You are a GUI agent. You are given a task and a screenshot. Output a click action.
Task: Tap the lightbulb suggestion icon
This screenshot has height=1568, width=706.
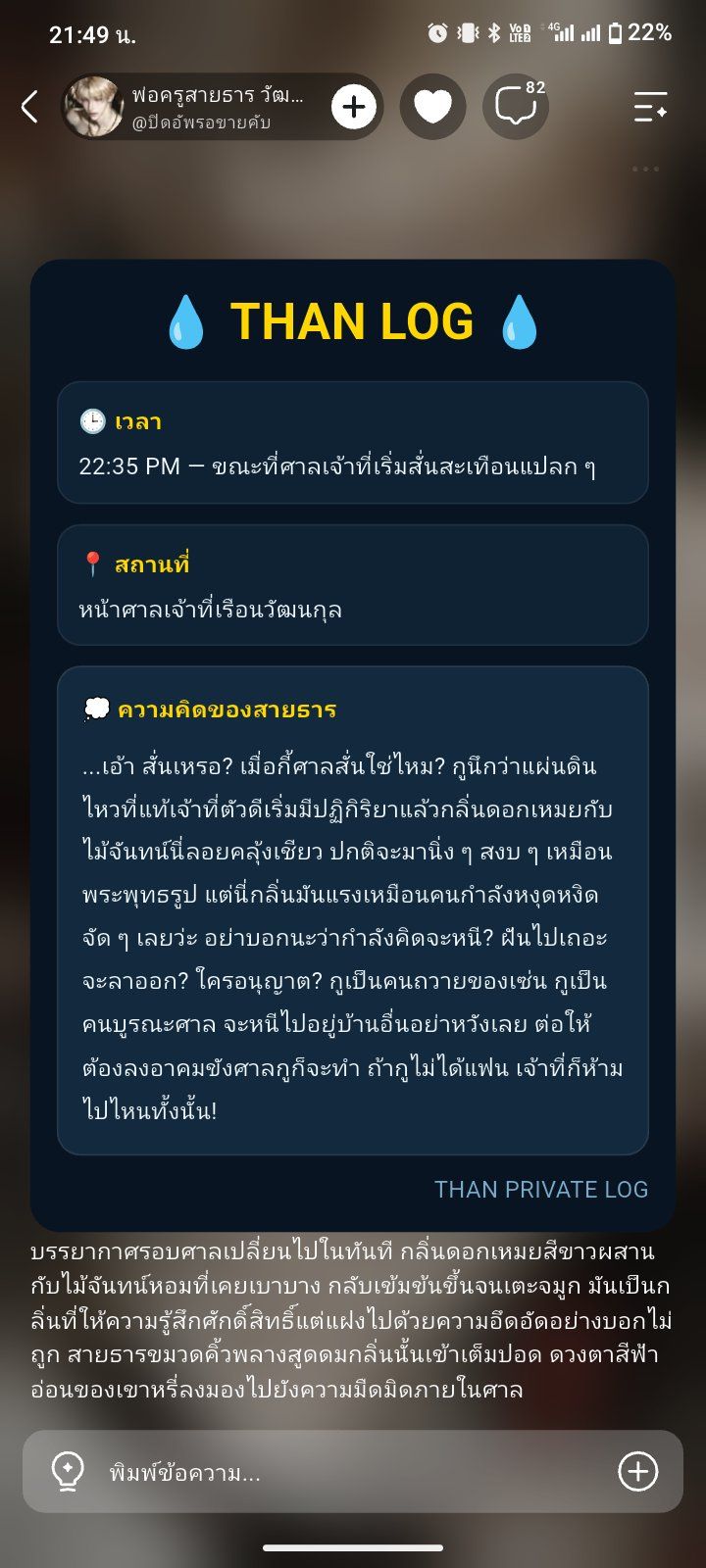(68, 1471)
